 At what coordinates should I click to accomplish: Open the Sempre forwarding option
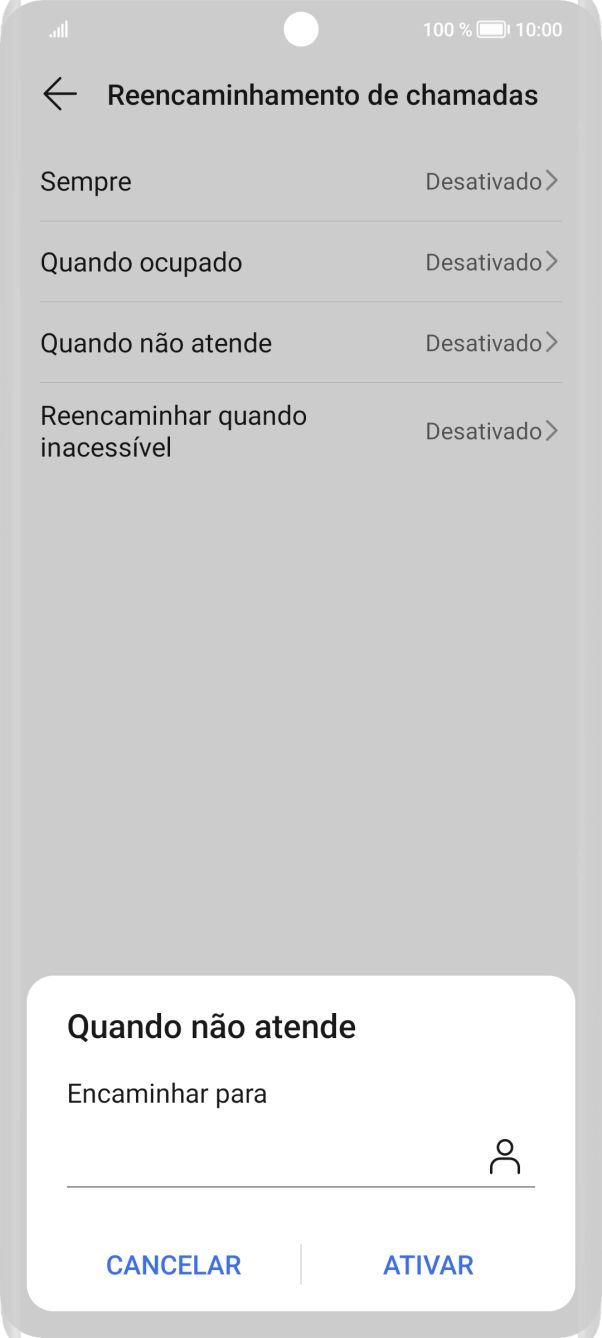coord(300,182)
